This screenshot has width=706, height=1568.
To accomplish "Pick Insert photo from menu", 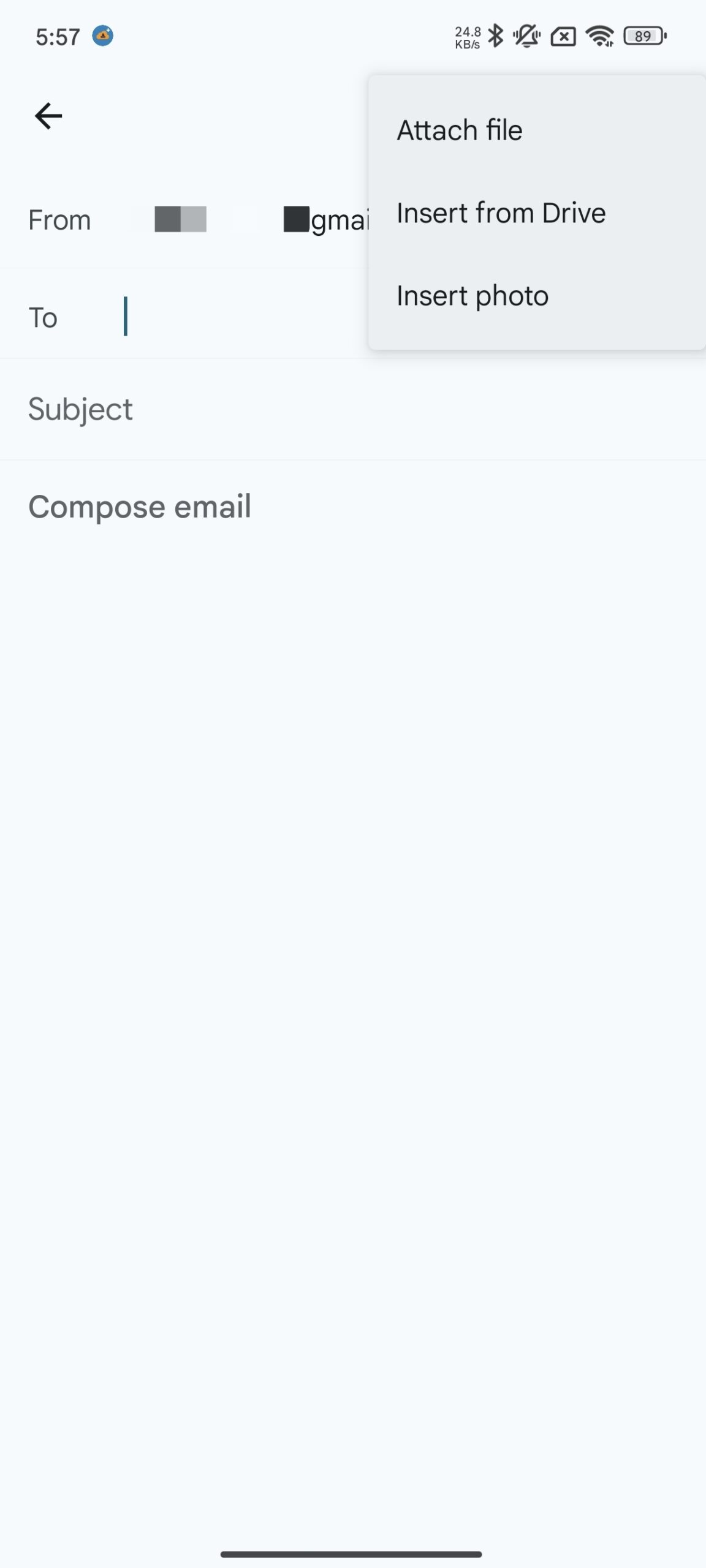I will point(472,296).
